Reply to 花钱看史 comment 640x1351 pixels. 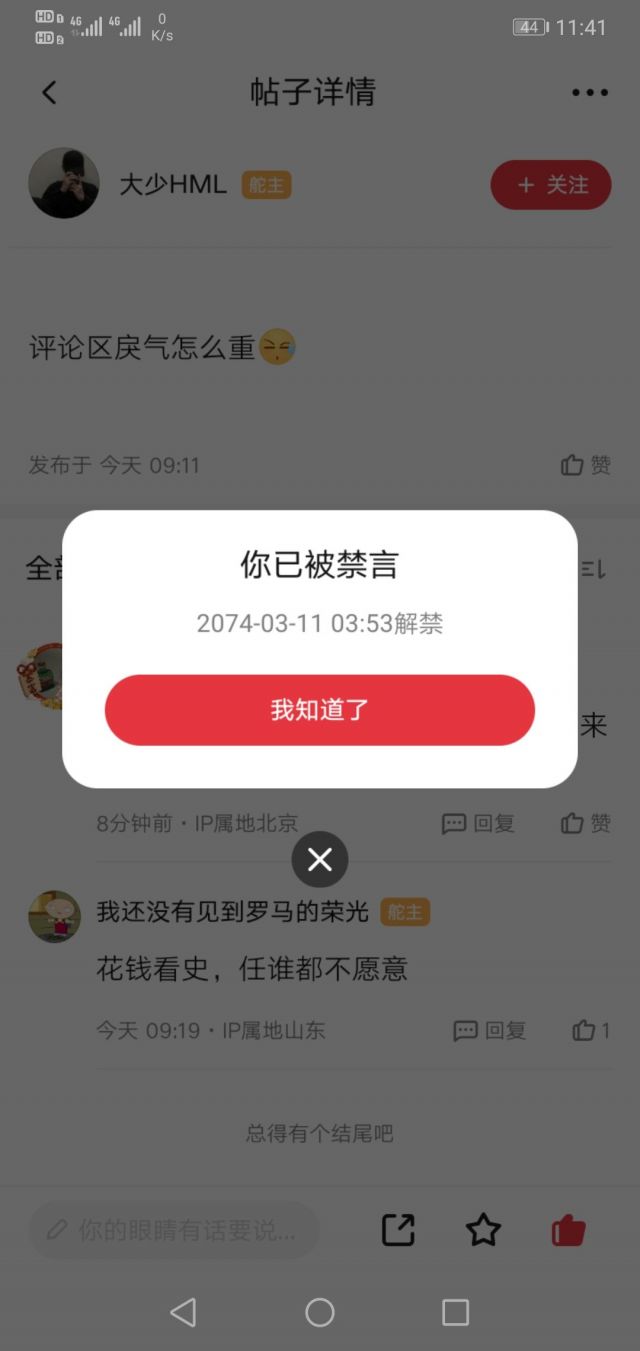click(x=490, y=1030)
